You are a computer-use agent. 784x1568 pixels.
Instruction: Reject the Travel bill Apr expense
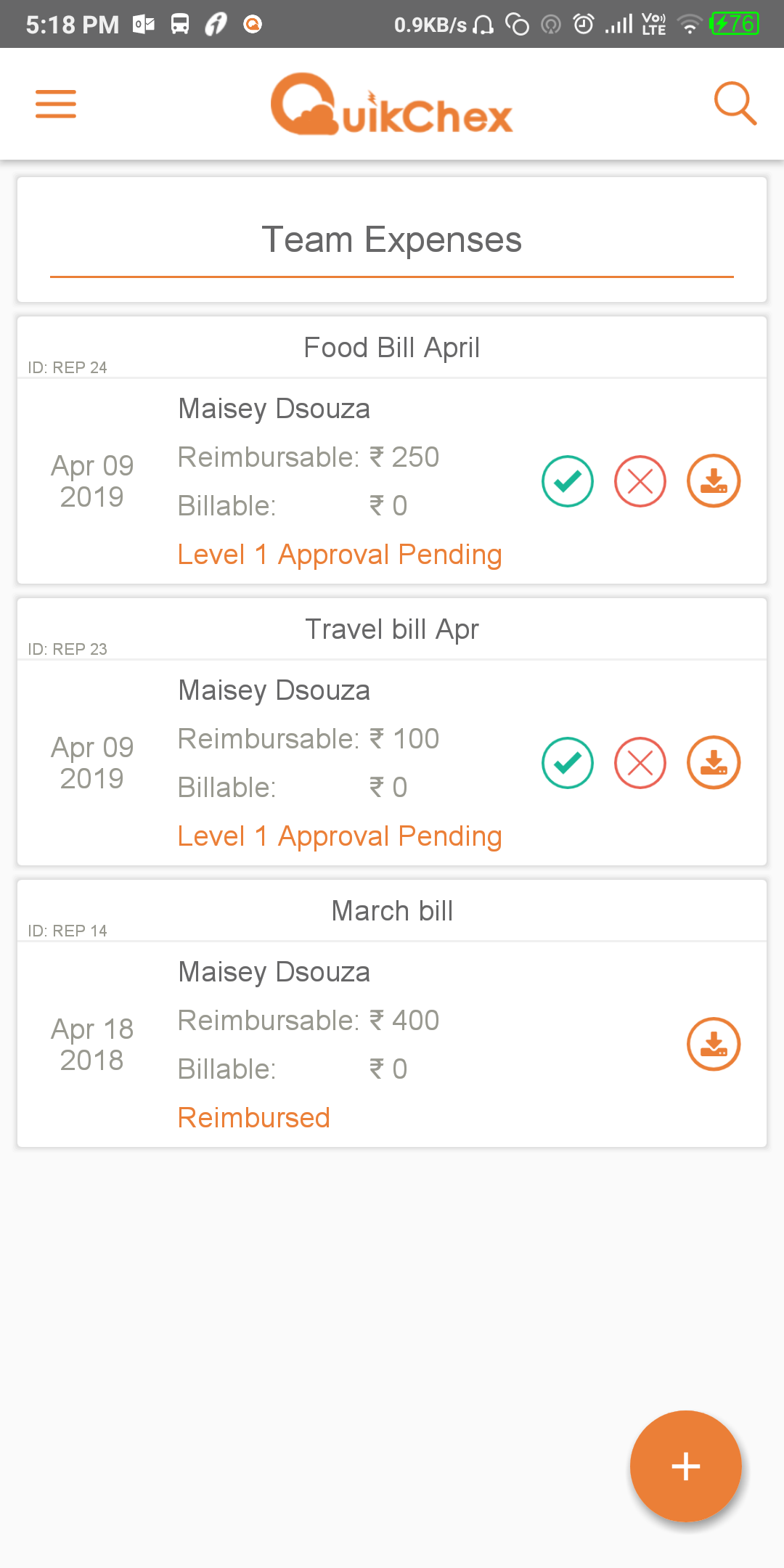coord(640,763)
